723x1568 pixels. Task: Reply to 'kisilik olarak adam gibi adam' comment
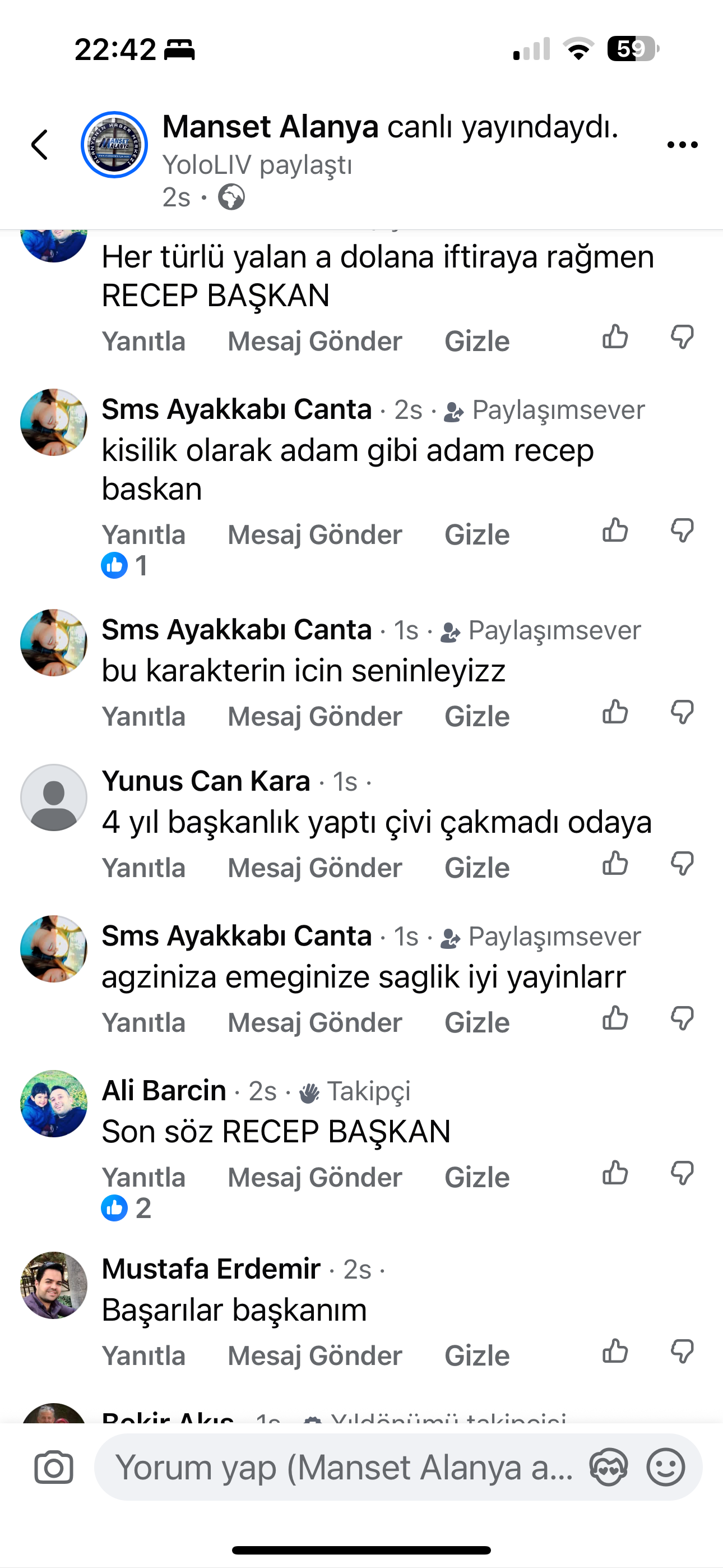point(143,535)
